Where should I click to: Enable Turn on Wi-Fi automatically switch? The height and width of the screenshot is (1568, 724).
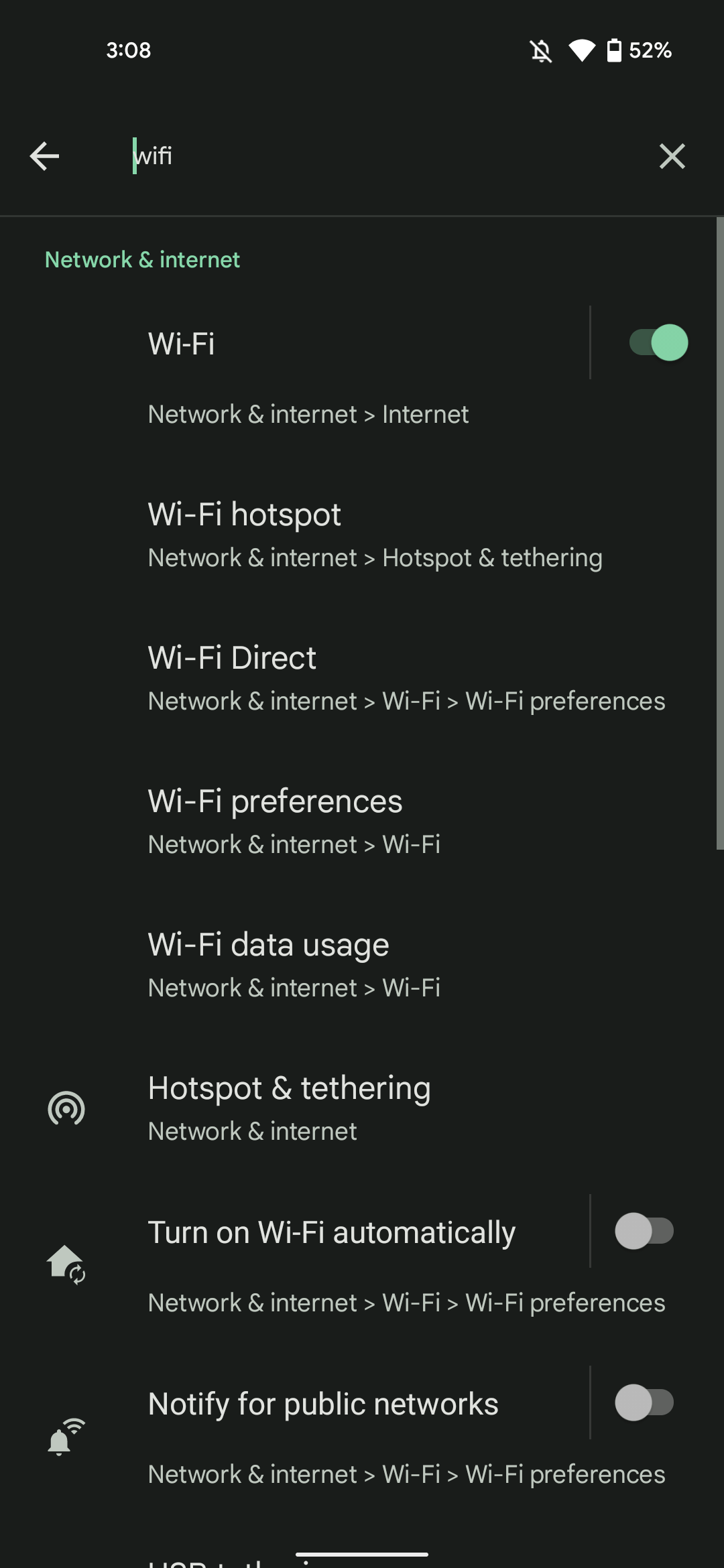[644, 1231]
